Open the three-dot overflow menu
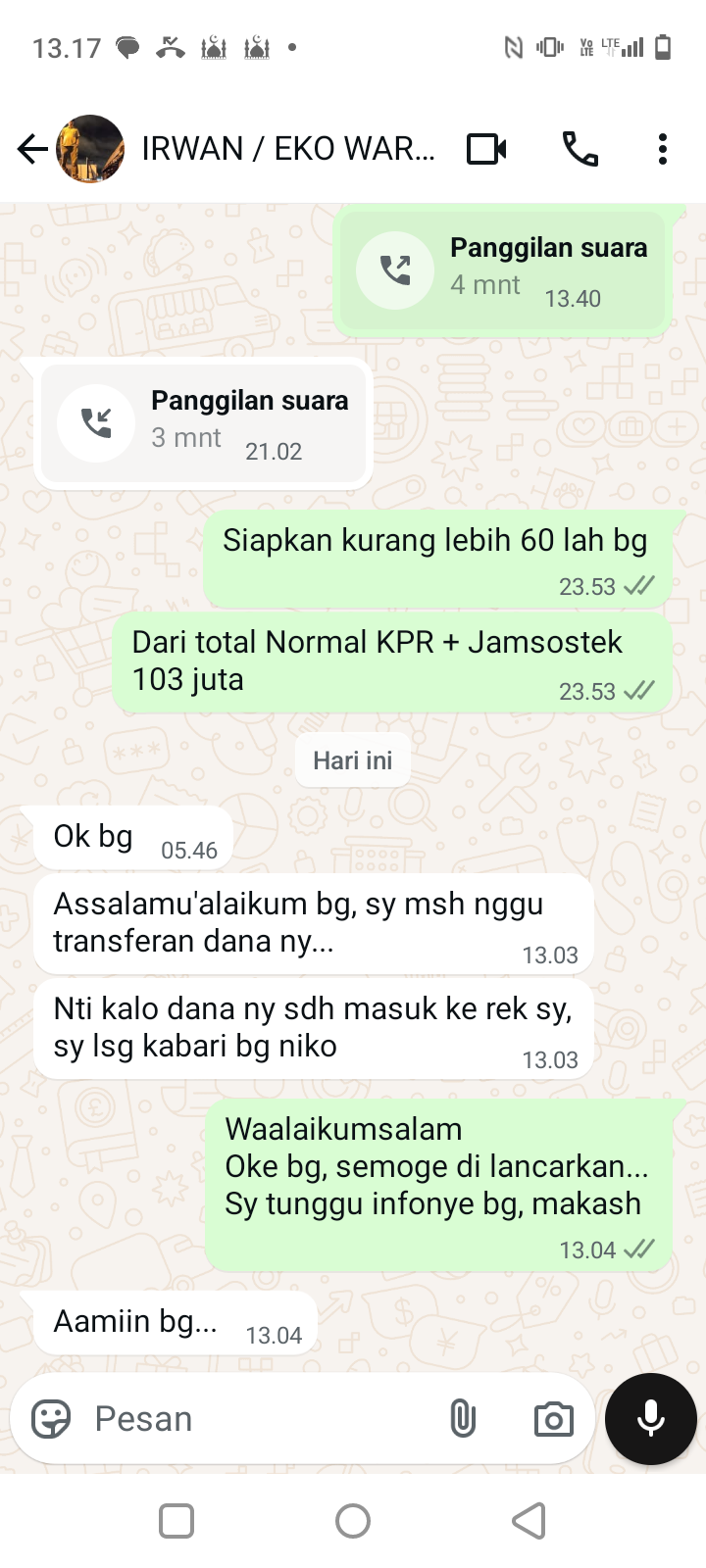 tap(663, 148)
